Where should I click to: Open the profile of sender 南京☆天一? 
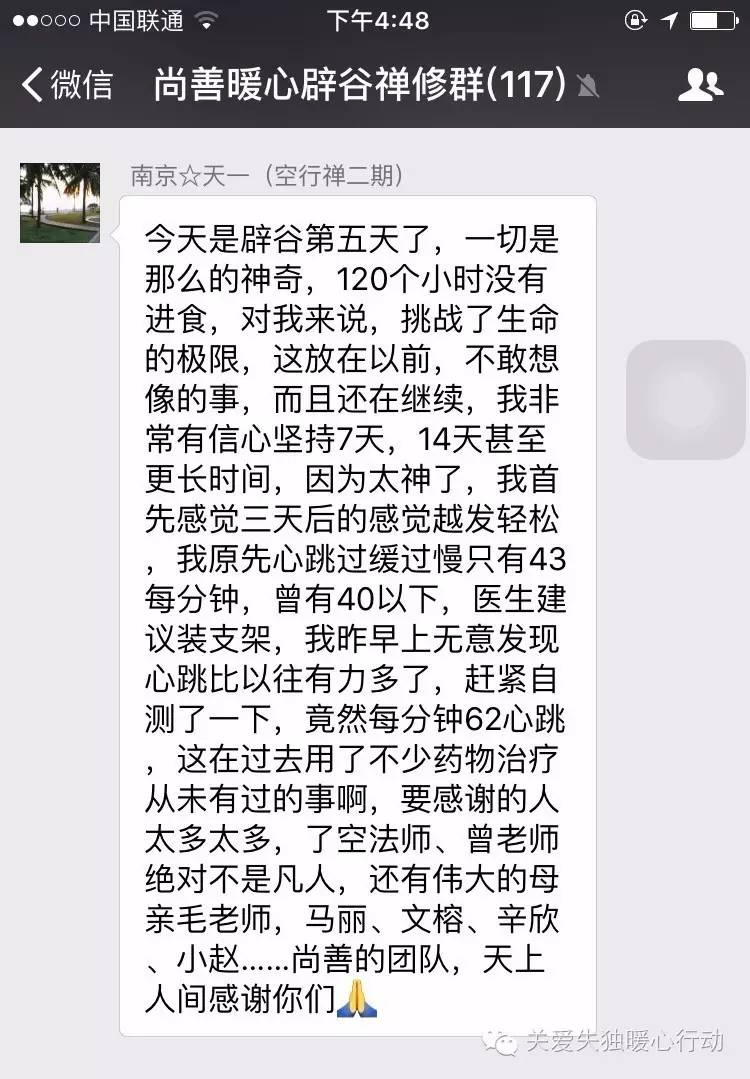pyautogui.click(x=60, y=203)
